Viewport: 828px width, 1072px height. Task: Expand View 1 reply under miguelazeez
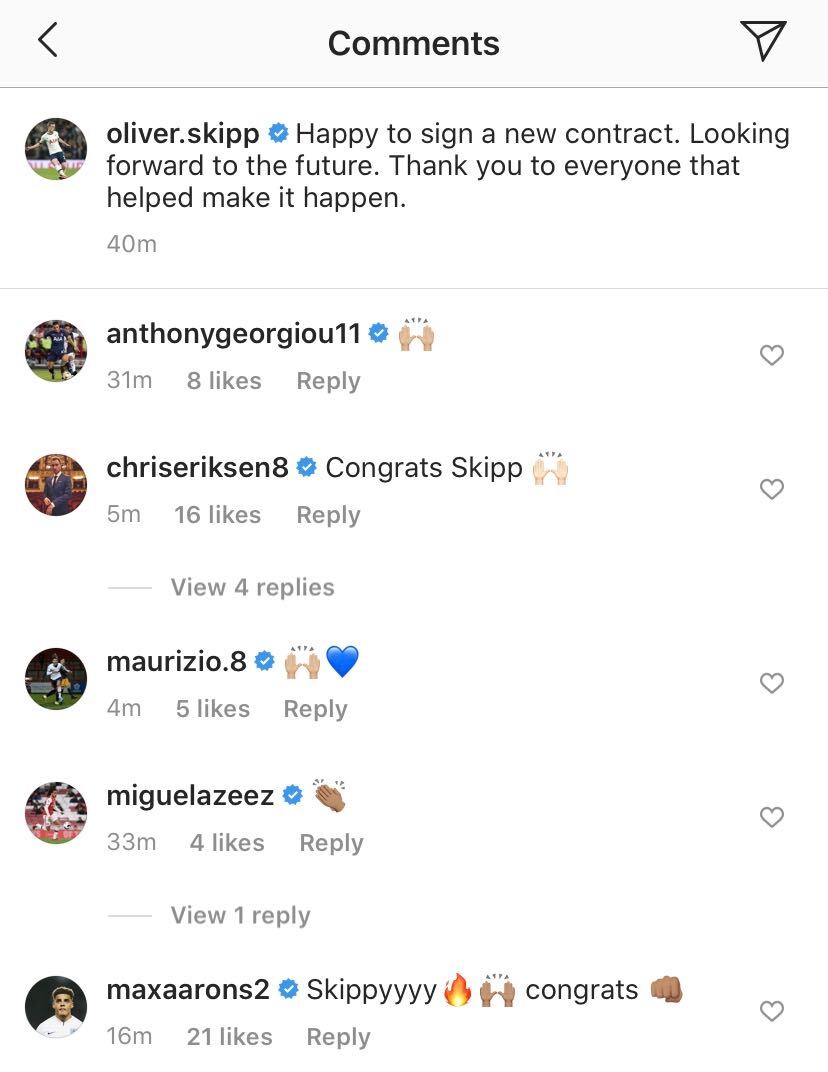click(240, 915)
